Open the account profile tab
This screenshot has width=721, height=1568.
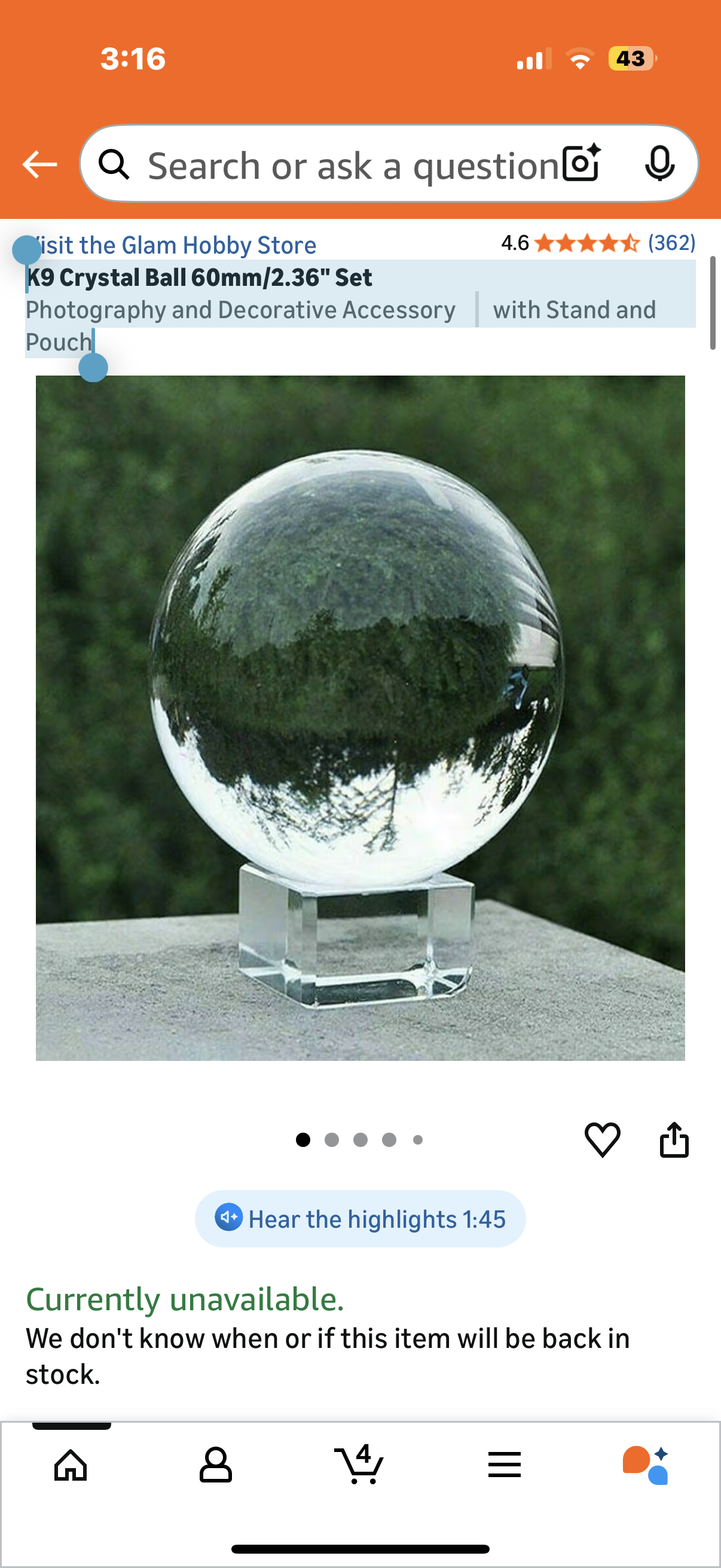pyautogui.click(x=215, y=1465)
